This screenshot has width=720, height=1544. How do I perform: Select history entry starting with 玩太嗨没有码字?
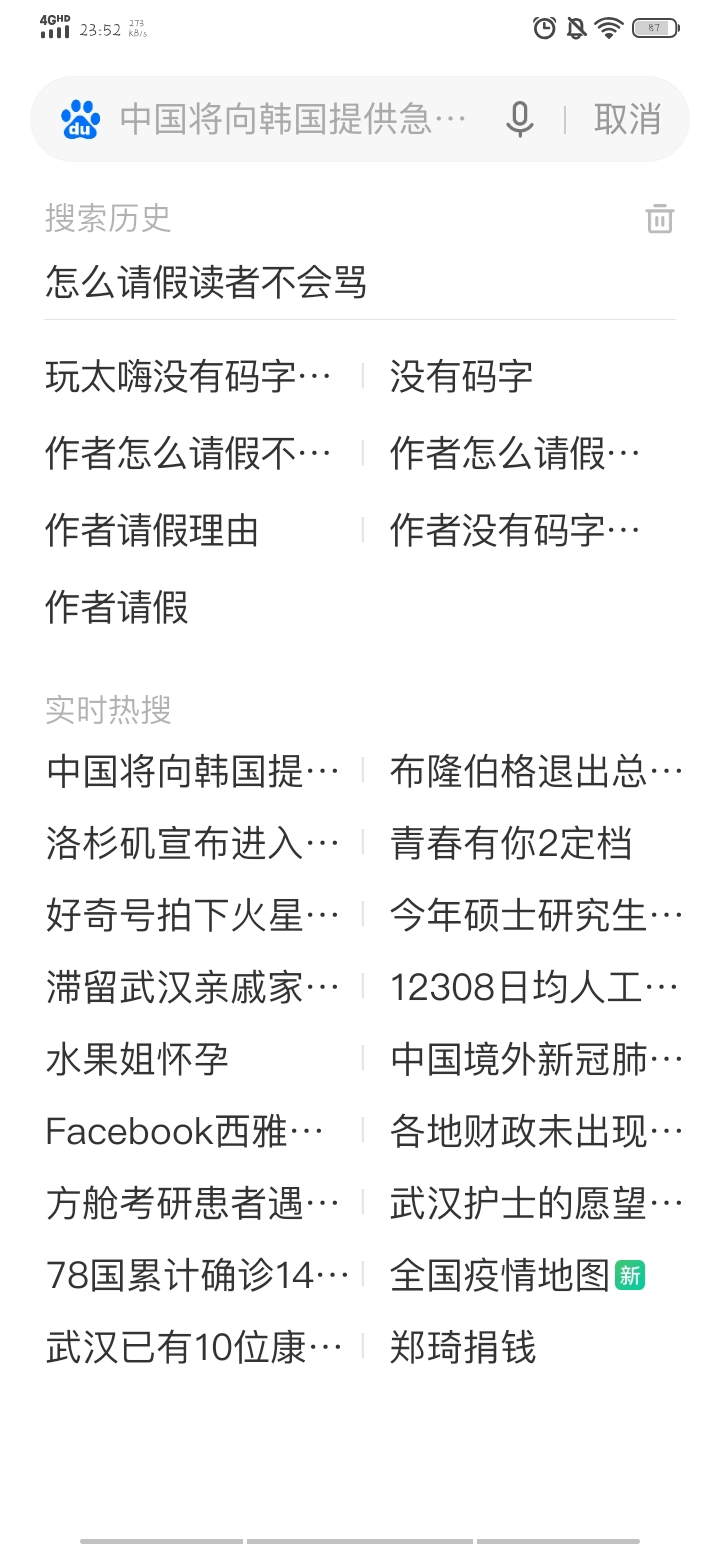(x=188, y=376)
